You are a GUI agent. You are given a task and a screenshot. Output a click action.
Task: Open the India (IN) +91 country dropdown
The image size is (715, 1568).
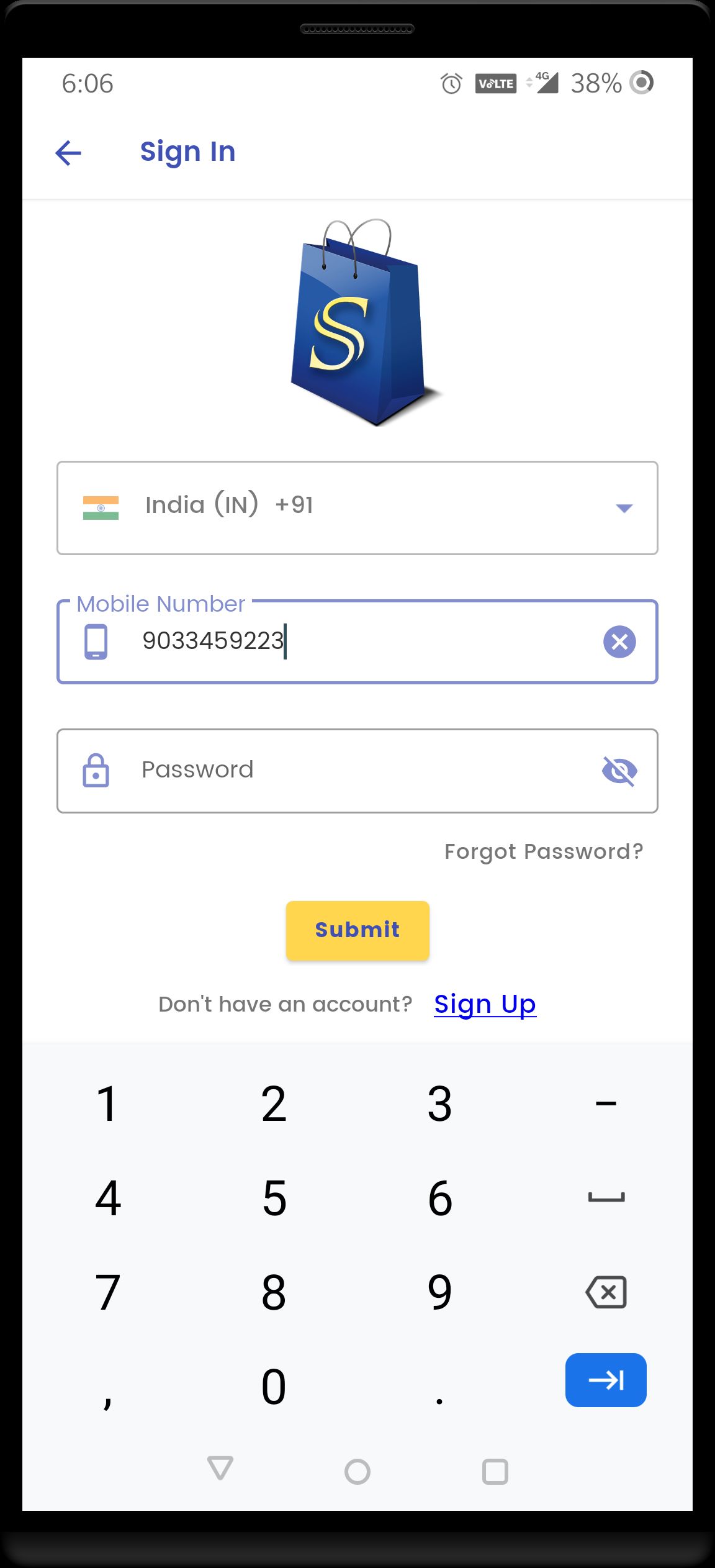[x=357, y=507]
